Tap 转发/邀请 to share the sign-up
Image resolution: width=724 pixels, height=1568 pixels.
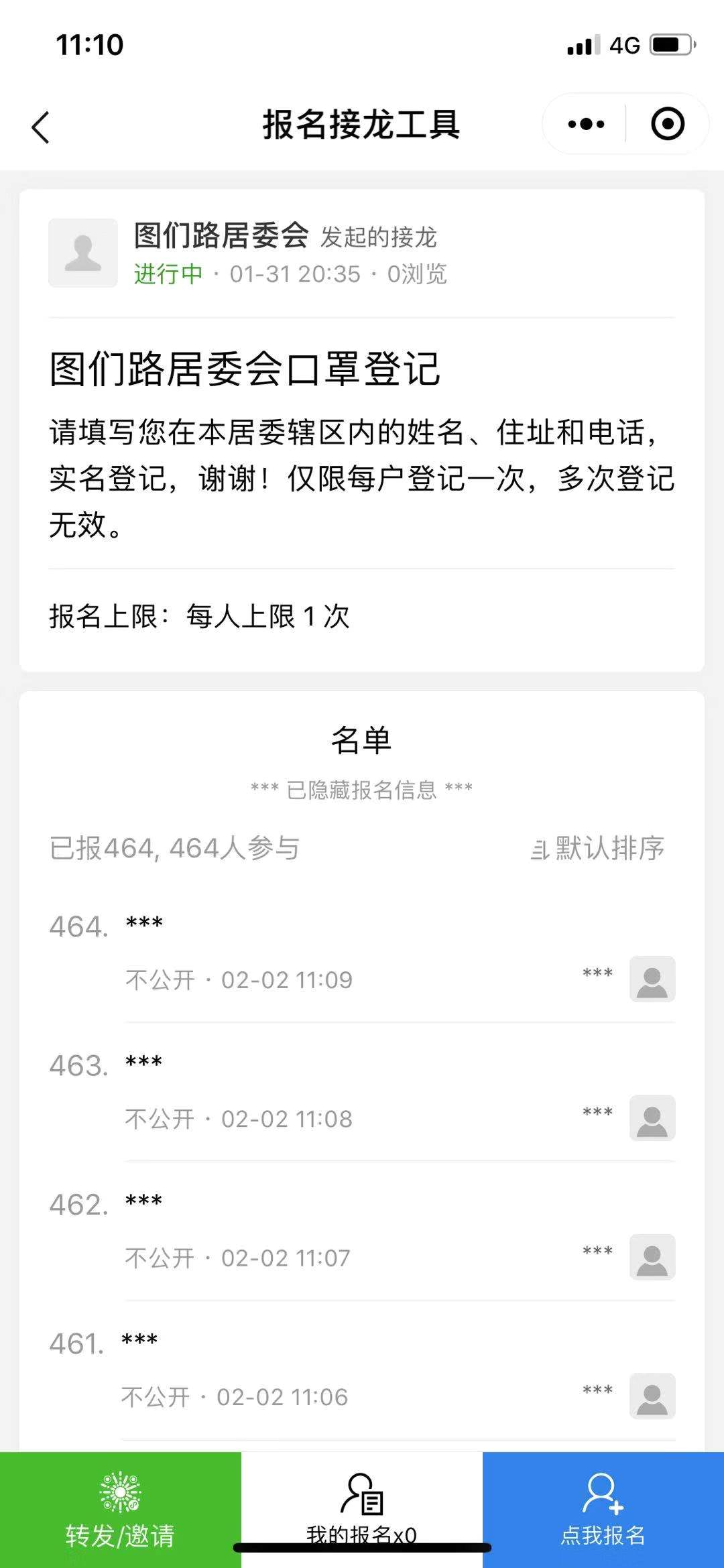pos(121,1508)
